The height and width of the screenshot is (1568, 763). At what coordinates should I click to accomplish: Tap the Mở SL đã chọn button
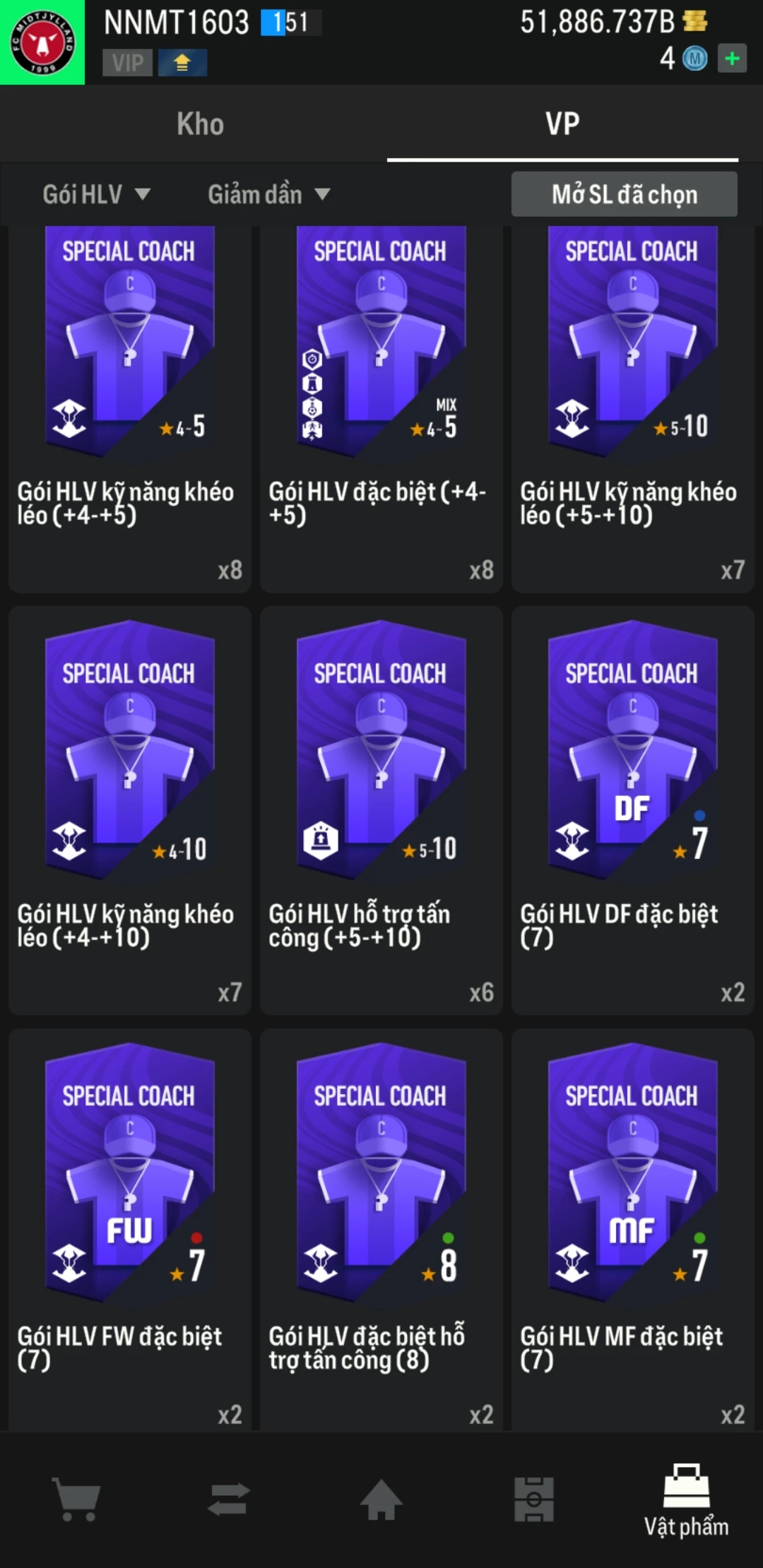pyautogui.click(x=624, y=194)
